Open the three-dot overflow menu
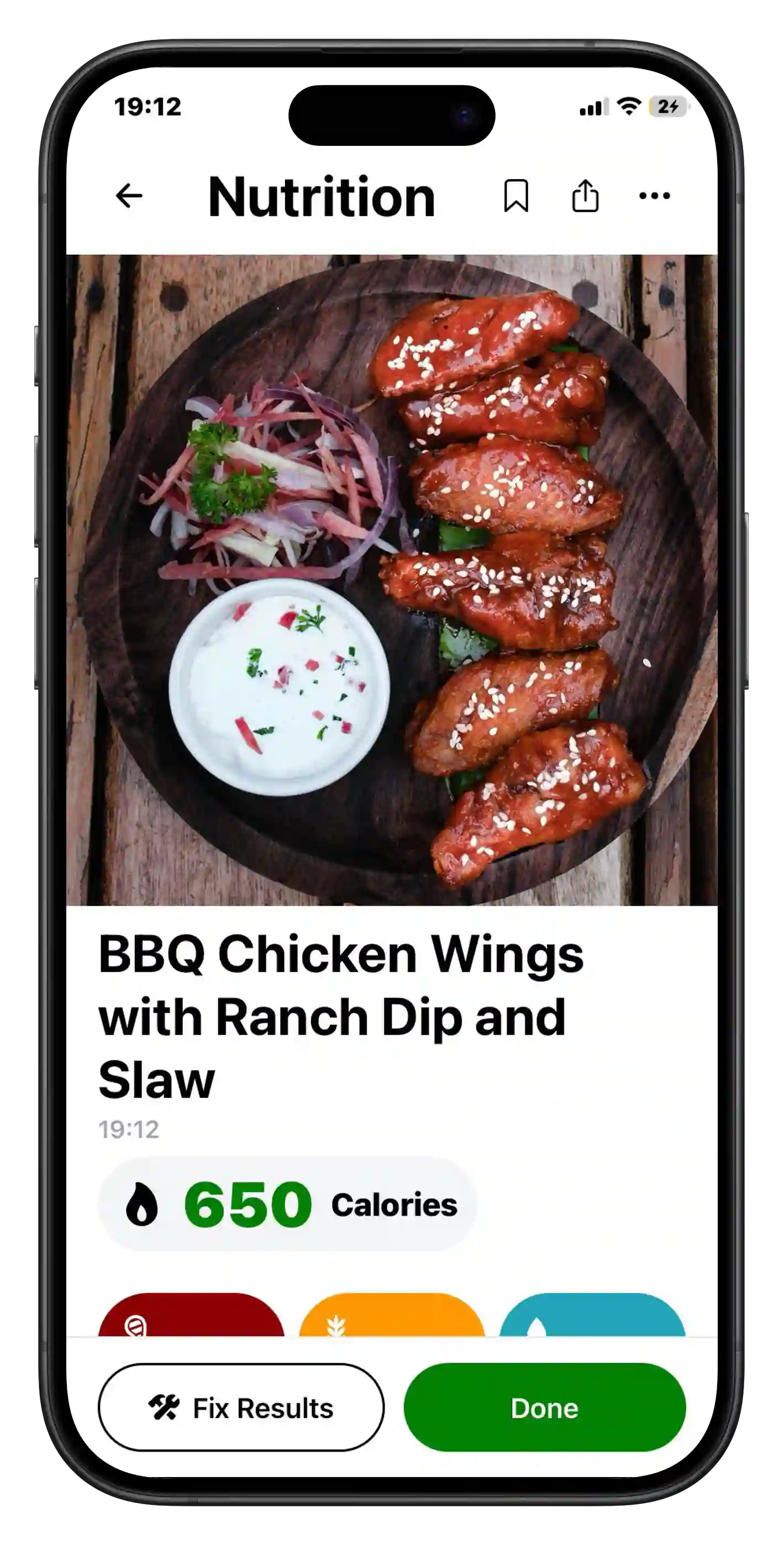784x1545 pixels. click(x=654, y=196)
